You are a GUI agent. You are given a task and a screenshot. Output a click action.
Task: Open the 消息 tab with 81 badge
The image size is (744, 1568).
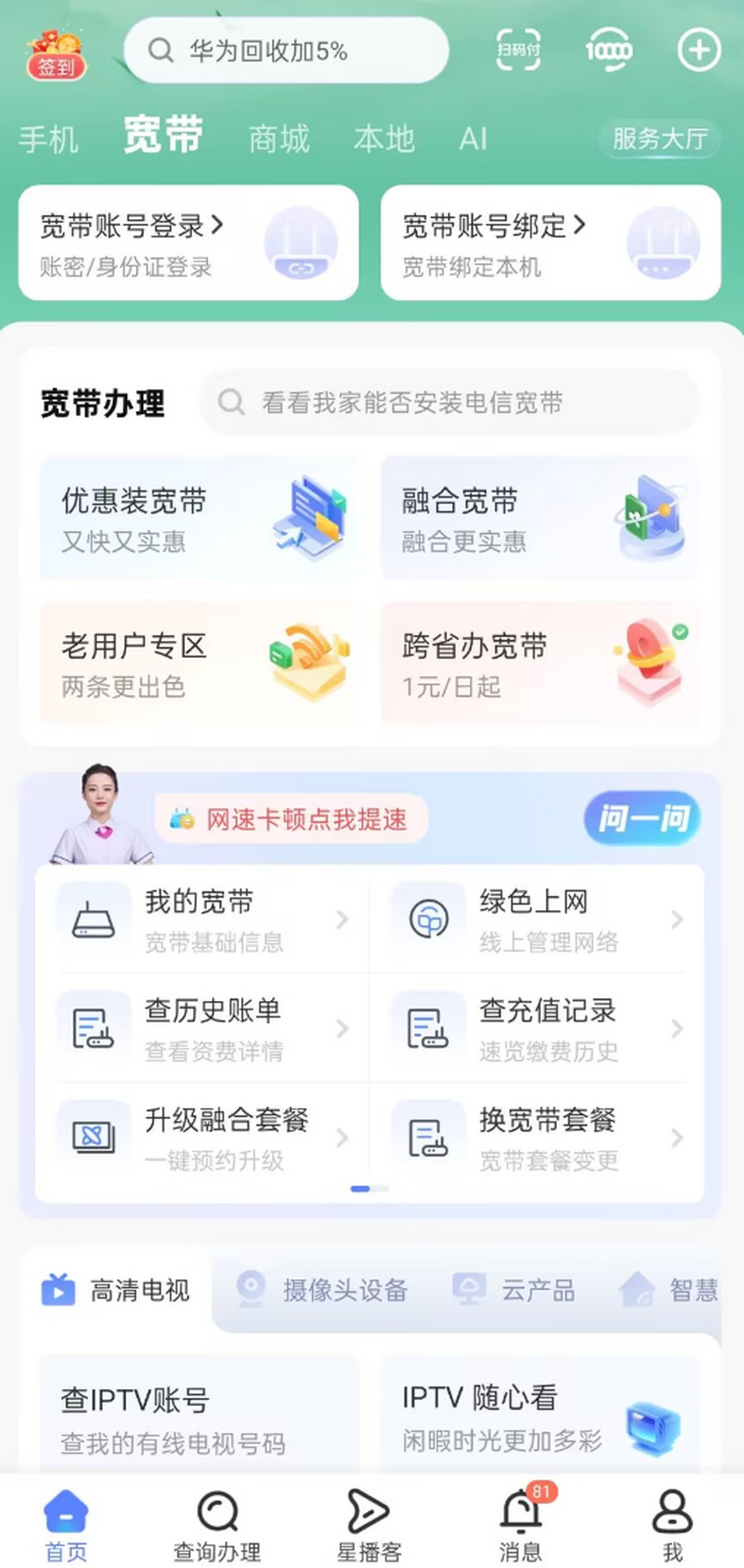521,1526
